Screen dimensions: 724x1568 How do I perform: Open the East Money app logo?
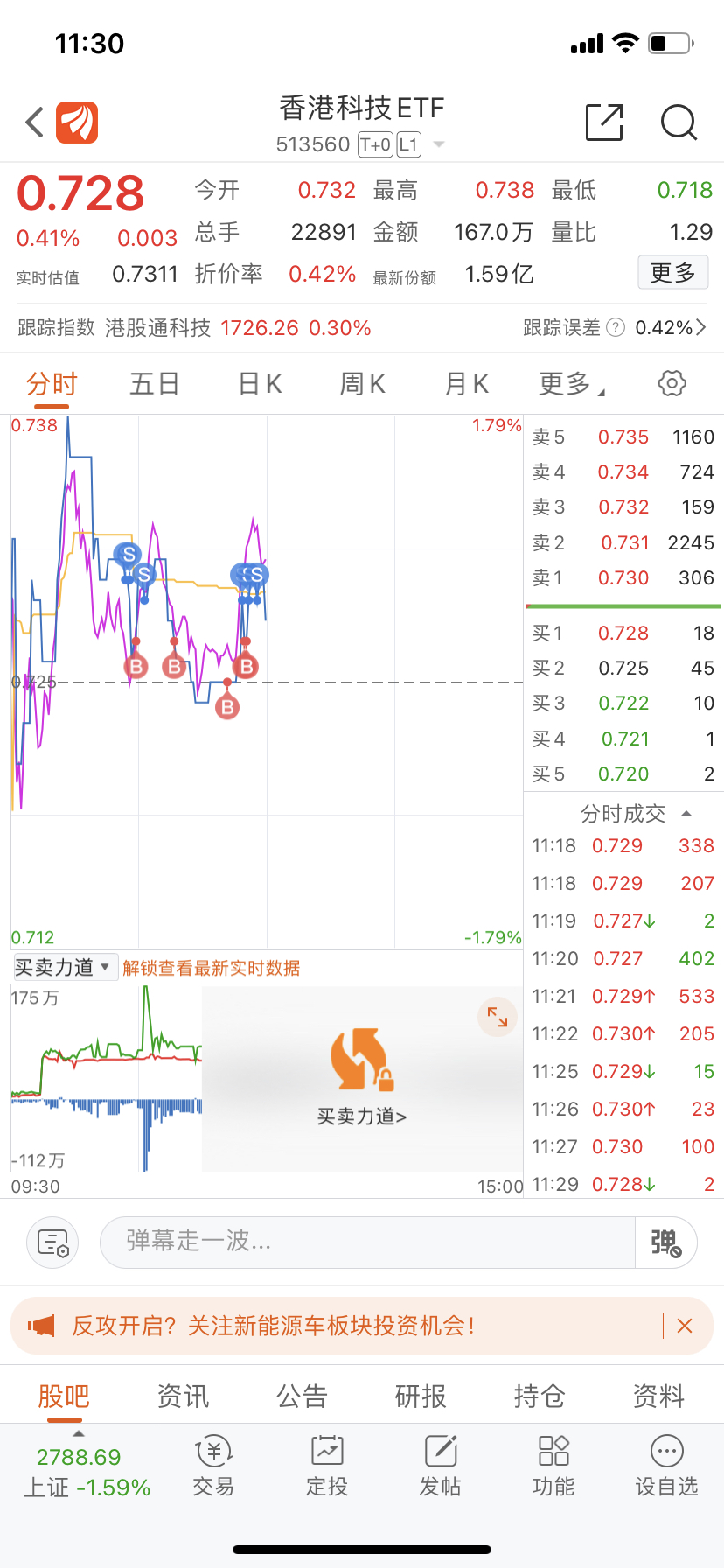click(x=79, y=121)
